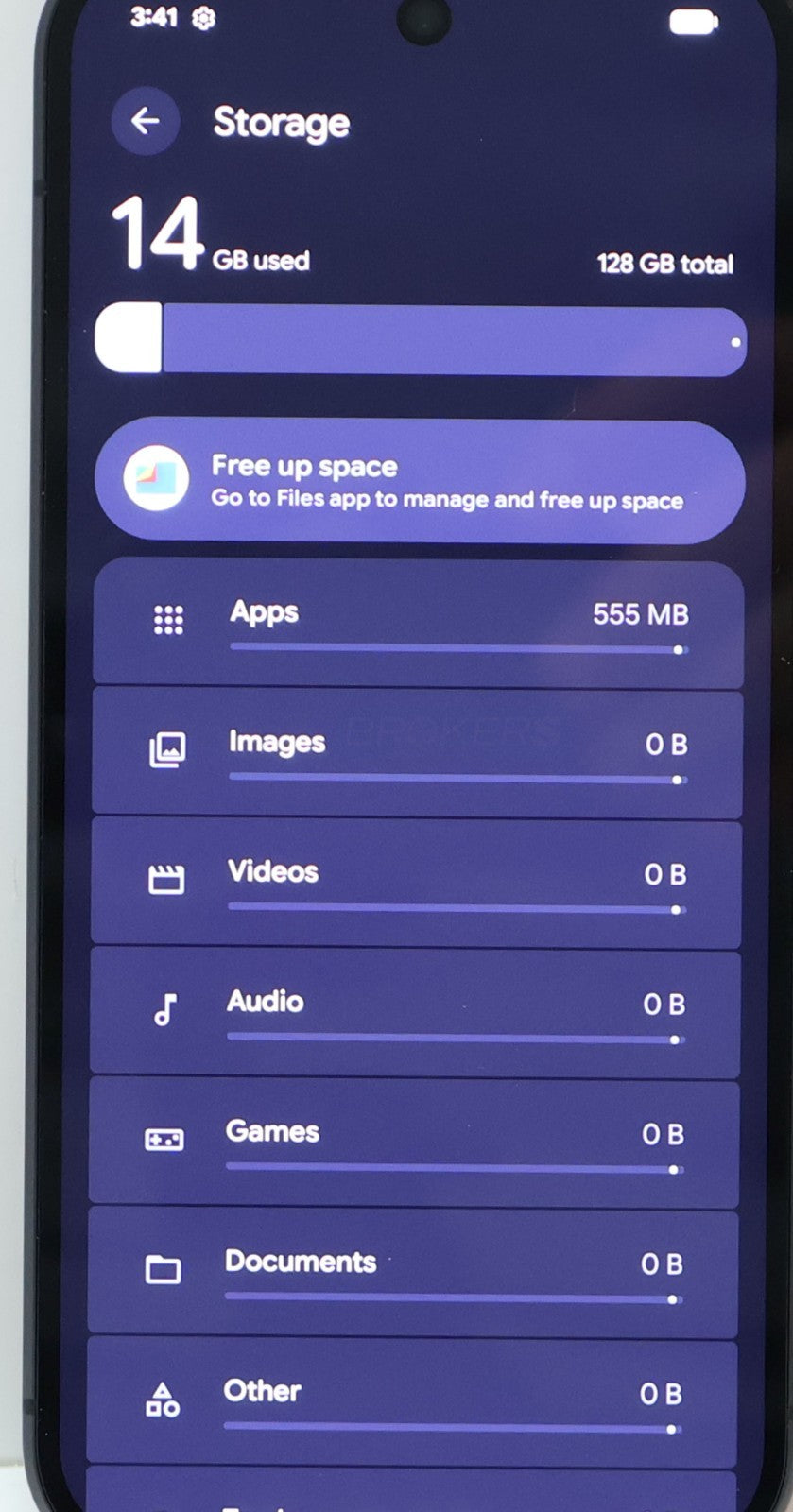Tap the Other storage category
Screen dimensions: 793x1512
pyautogui.click(x=412, y=1400)
